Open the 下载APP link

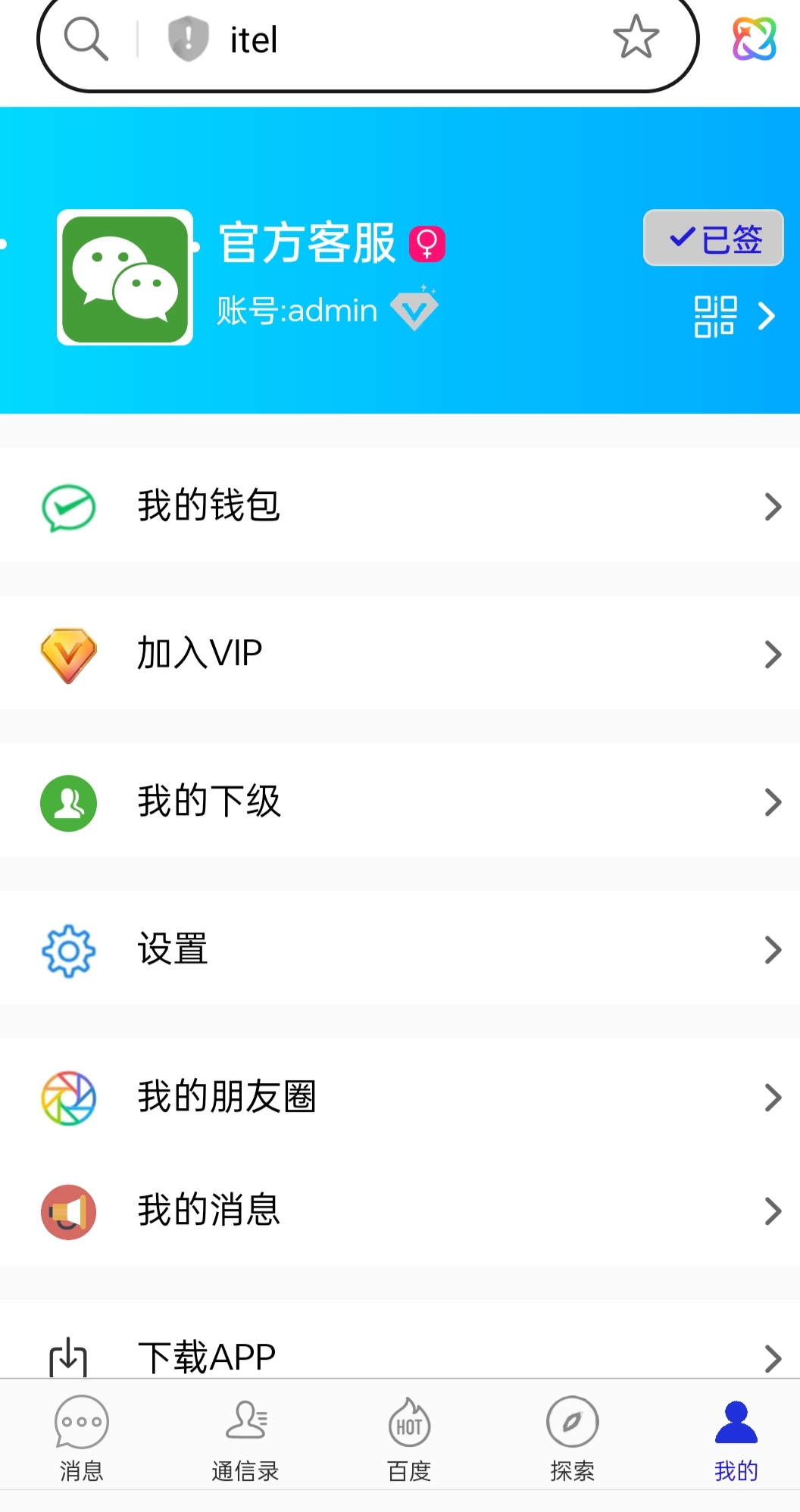coord(206,1354)
